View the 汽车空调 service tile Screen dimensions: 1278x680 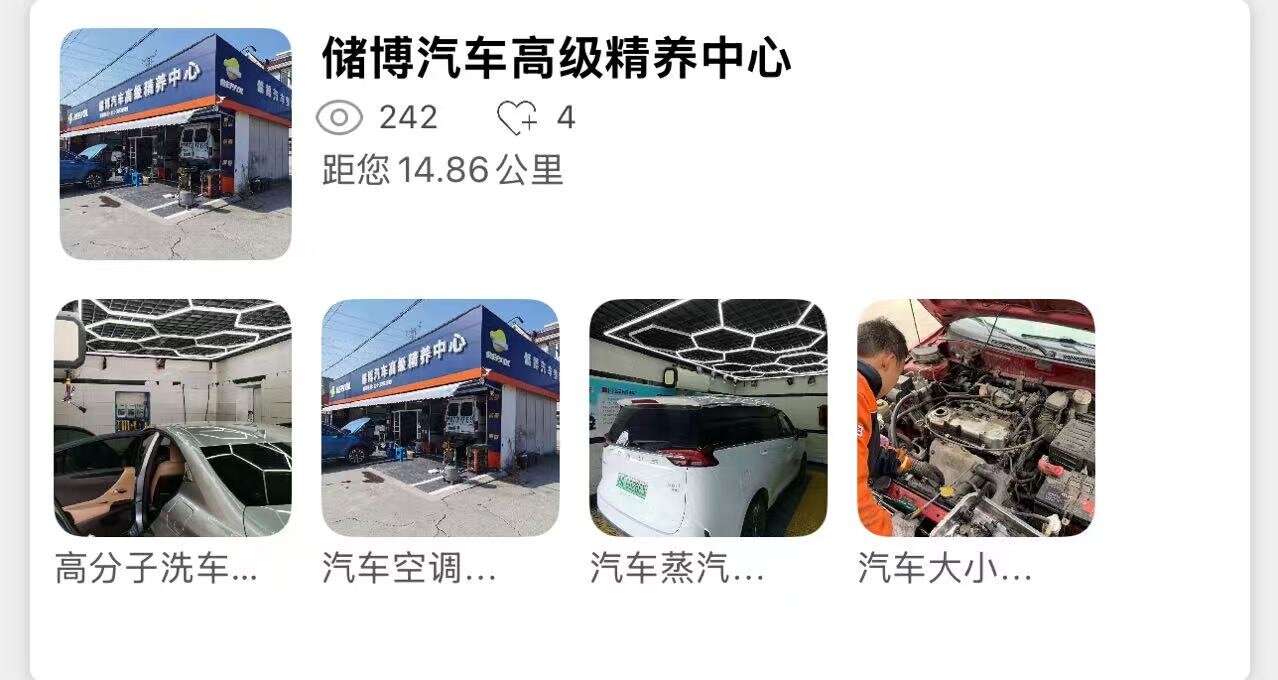440,418
